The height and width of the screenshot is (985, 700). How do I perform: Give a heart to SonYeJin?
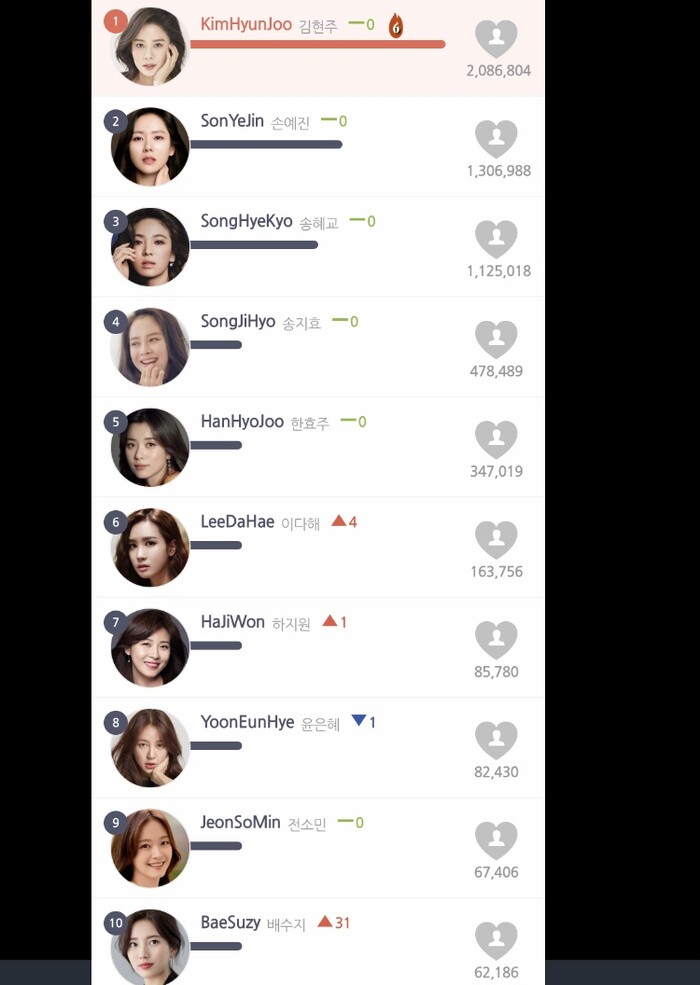click(x=496, y=139)
